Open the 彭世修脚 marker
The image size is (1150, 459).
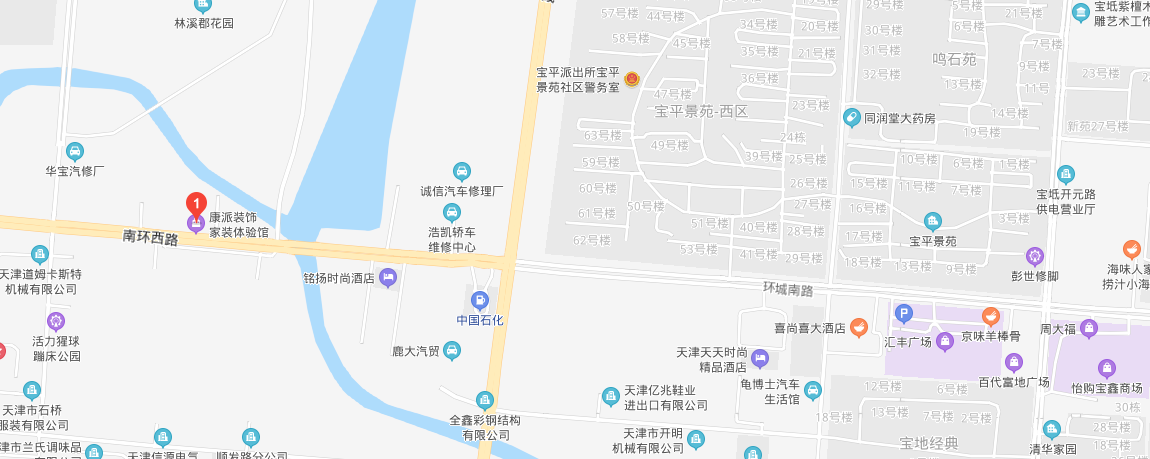tap(1035, 256)
